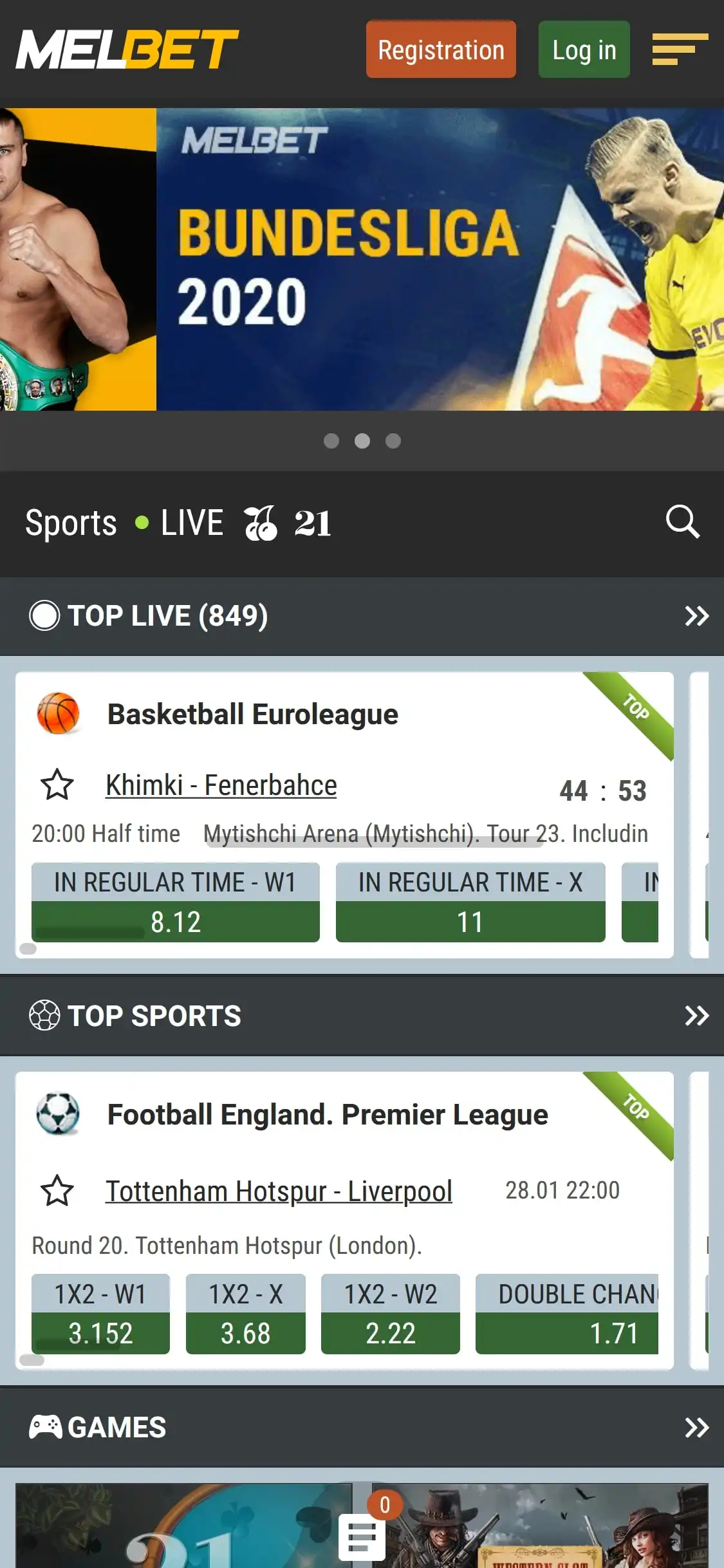
Task: Open the Khimki - Fenerbahce match
Action: click(x=221, y=785)
